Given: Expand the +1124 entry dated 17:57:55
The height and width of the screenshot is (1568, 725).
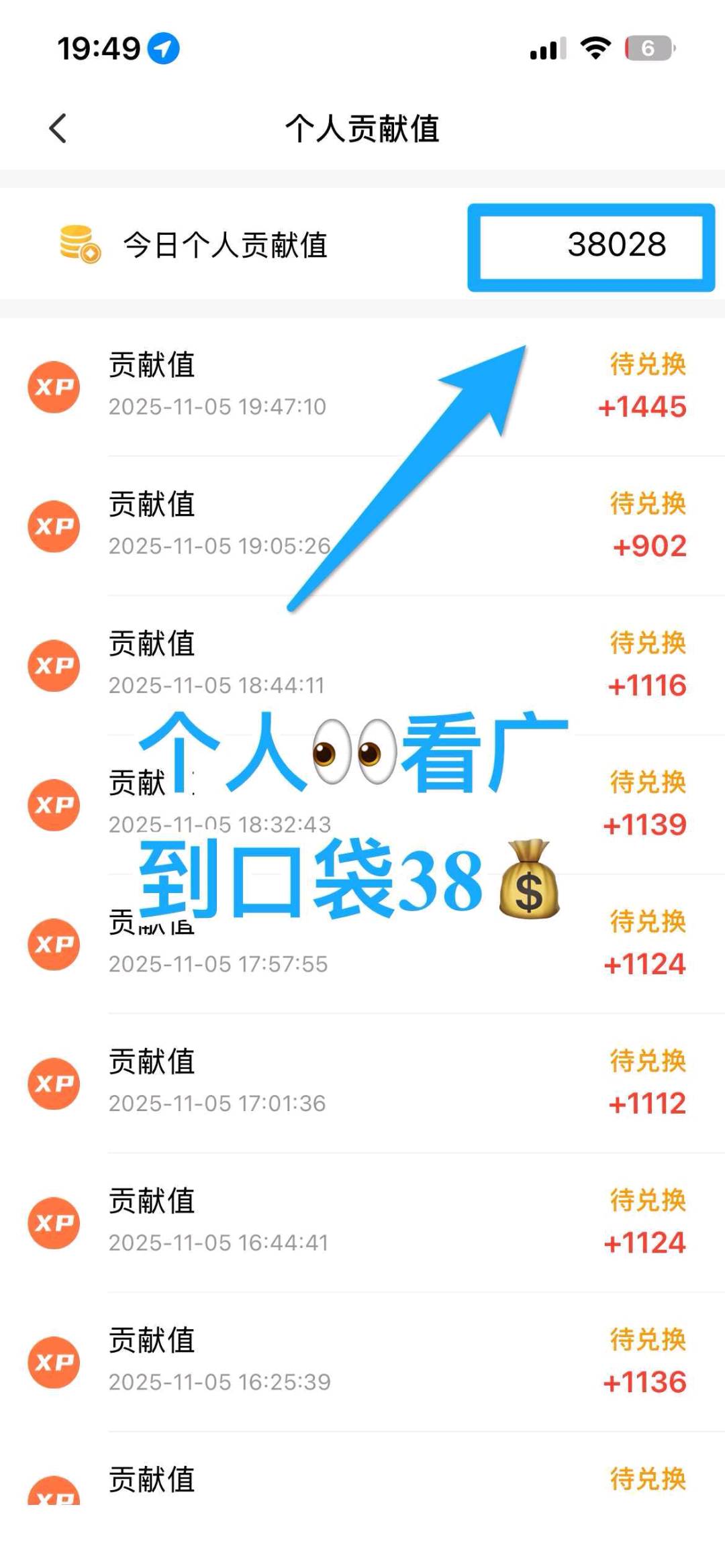Looking at the screenshot, I should pyautogui.click(x=643, y=965).
